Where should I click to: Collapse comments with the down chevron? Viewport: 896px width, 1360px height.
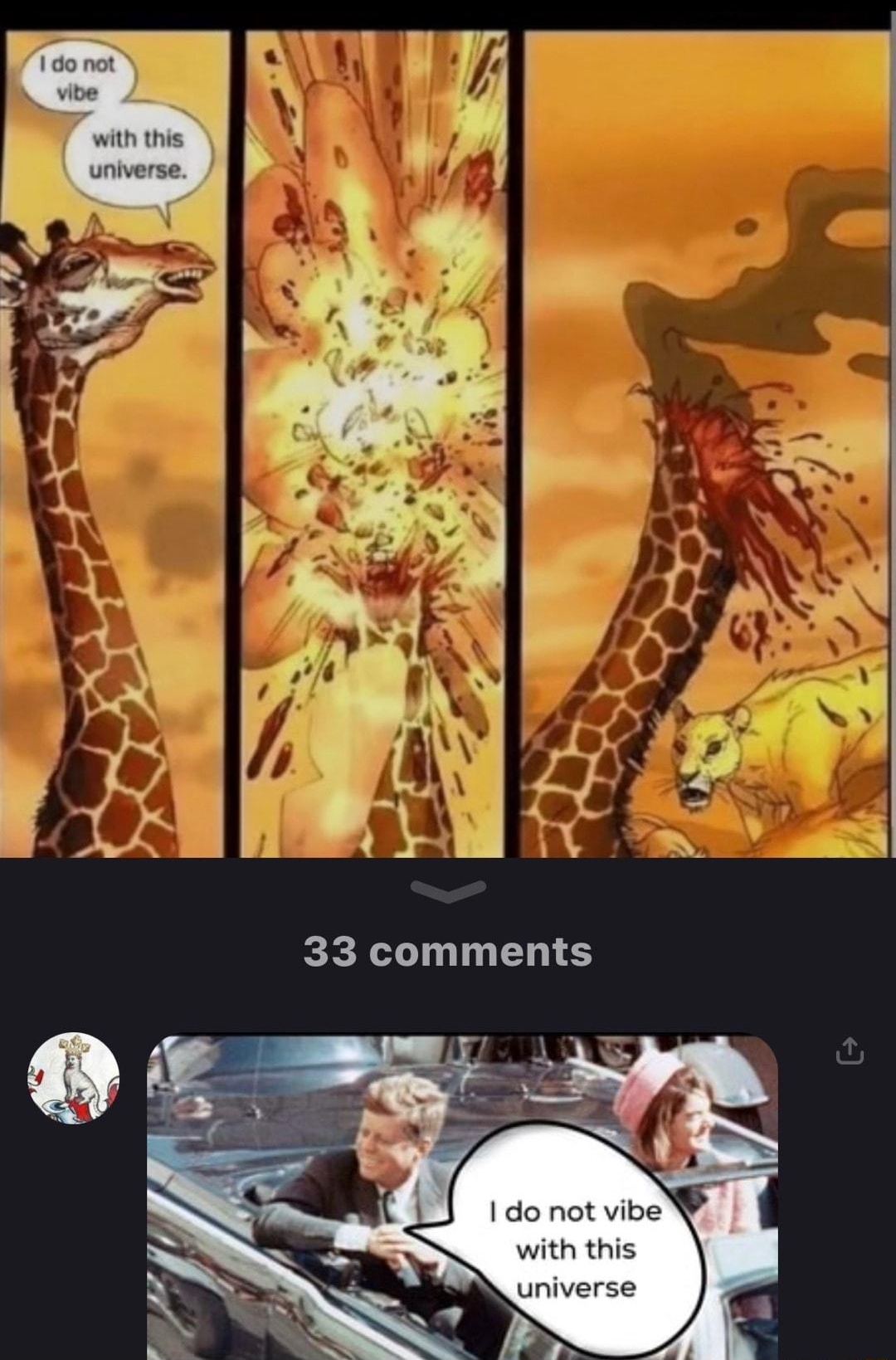click(x=449, y=890)
